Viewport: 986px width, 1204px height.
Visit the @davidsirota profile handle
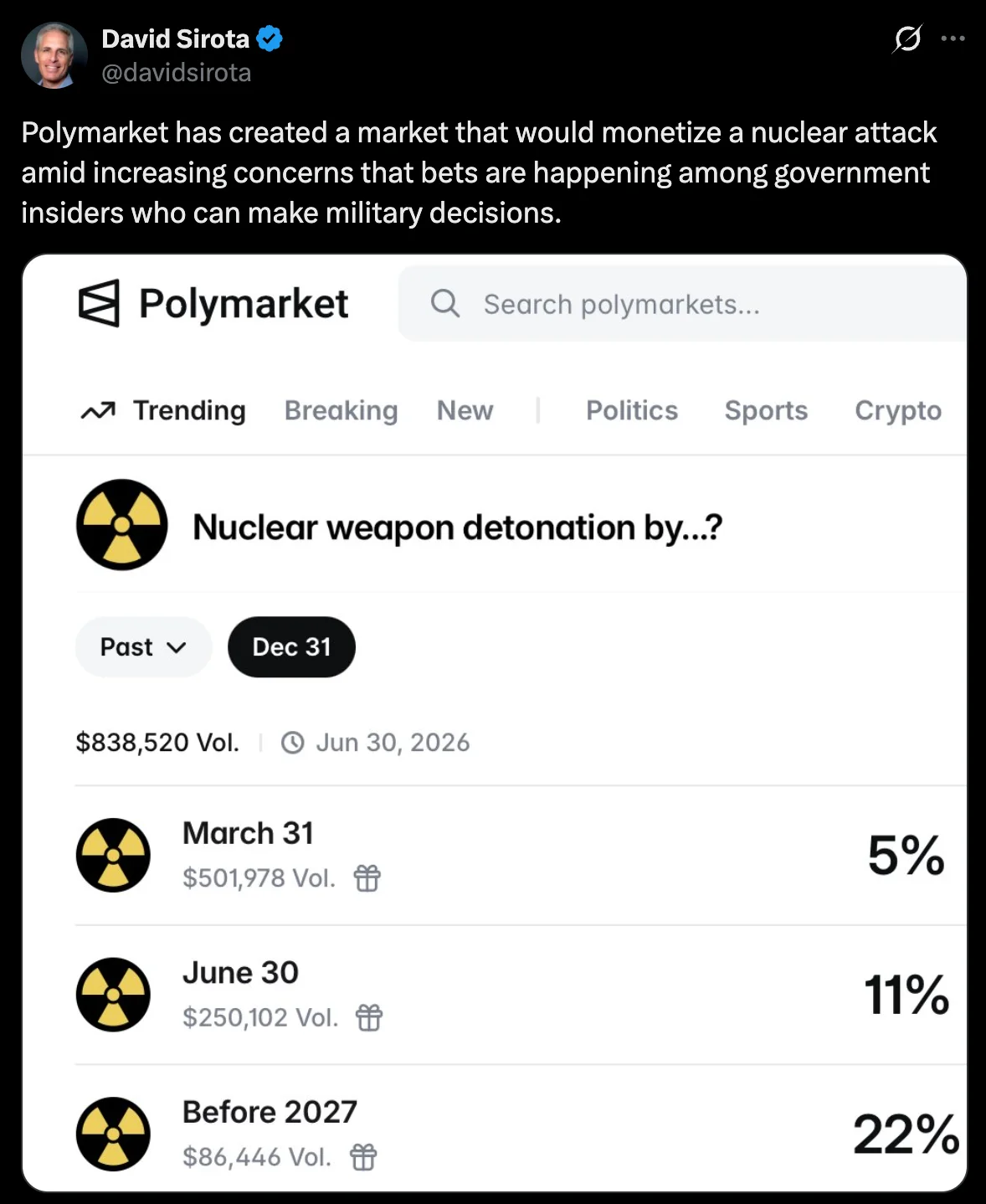175,73
